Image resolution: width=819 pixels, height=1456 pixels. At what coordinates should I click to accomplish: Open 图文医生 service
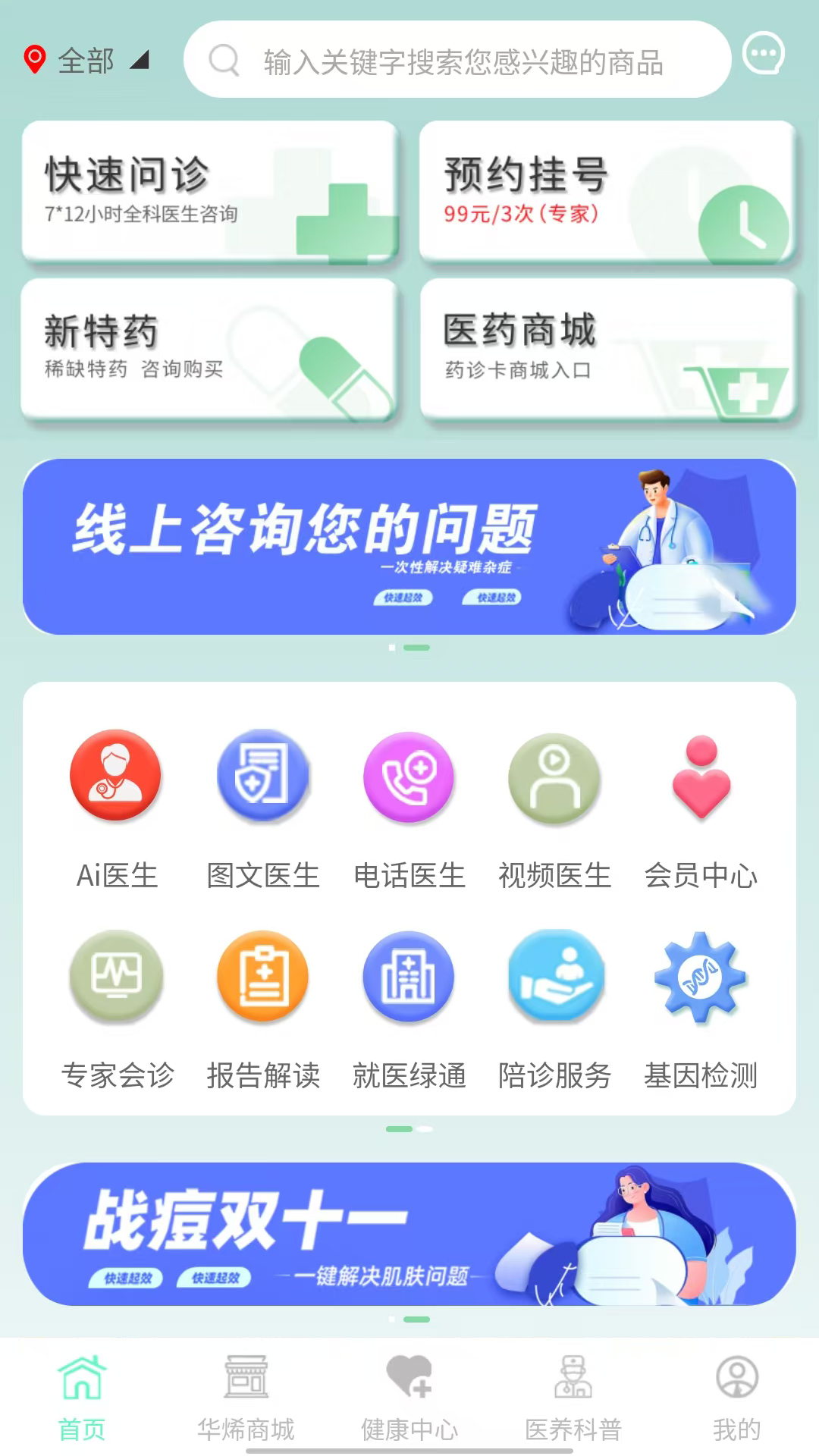coord(263,808)
